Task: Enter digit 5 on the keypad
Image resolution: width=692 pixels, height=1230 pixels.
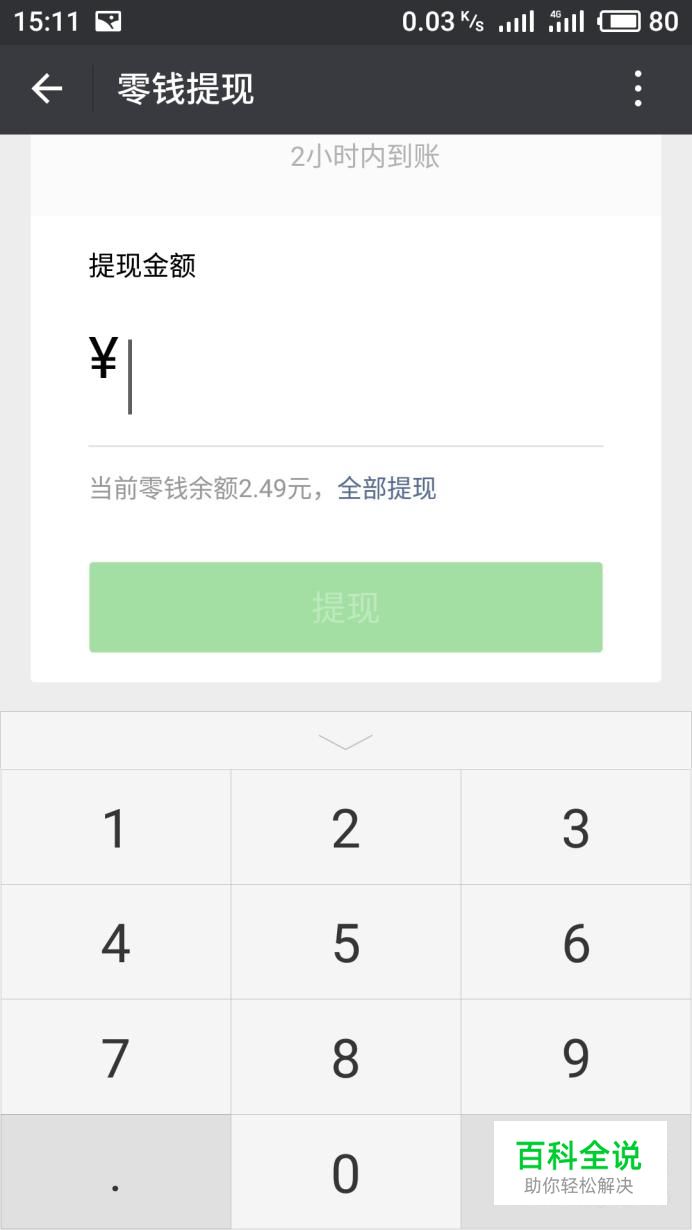Action: click(346, 943)
